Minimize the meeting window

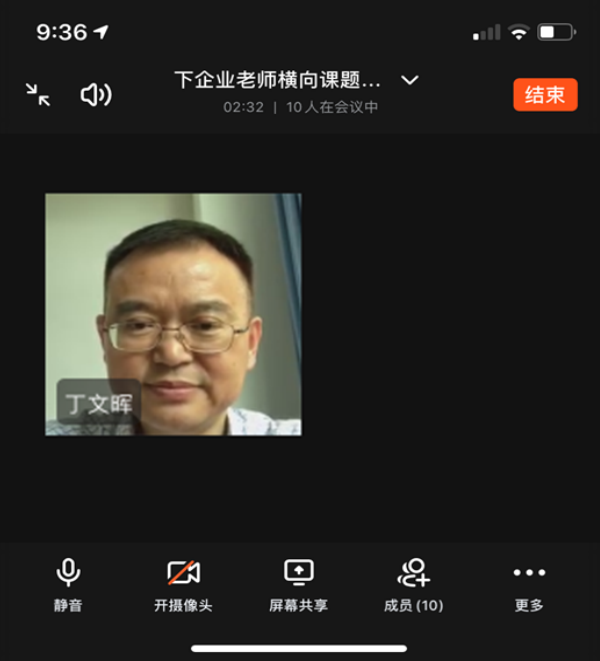pos(38,95)
